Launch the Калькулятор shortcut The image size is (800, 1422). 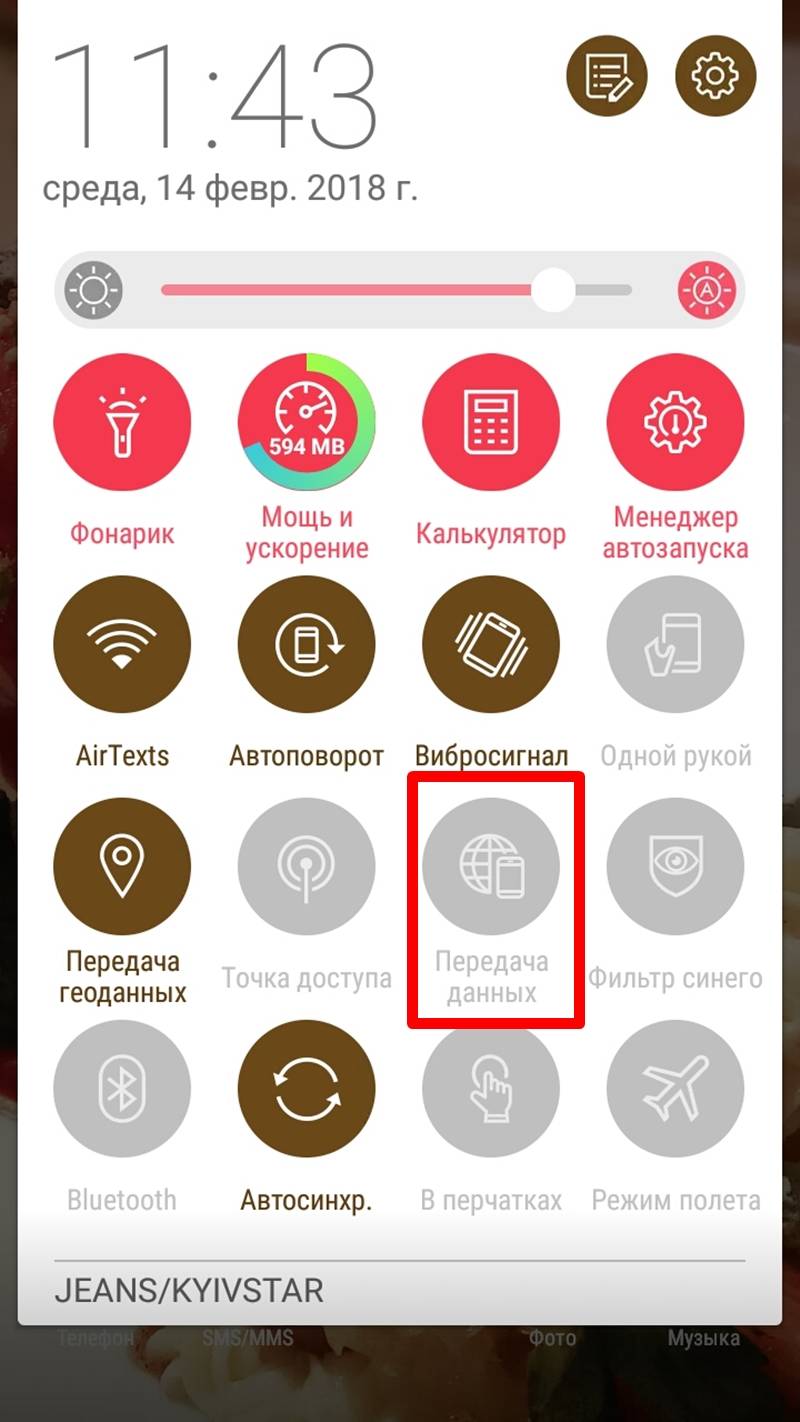click(491, 422)
